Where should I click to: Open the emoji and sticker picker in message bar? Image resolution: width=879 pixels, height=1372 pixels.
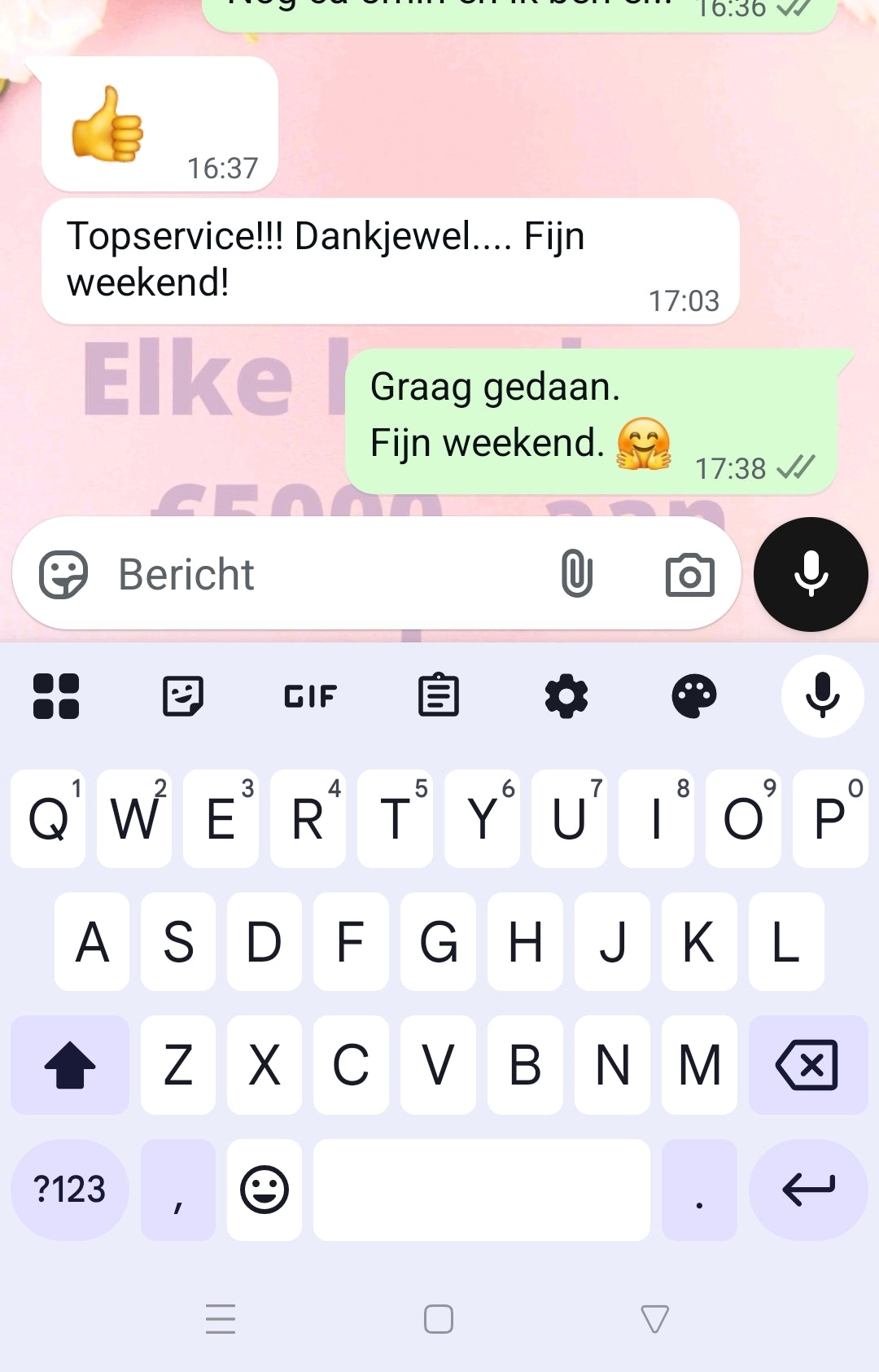click(63, 575)
